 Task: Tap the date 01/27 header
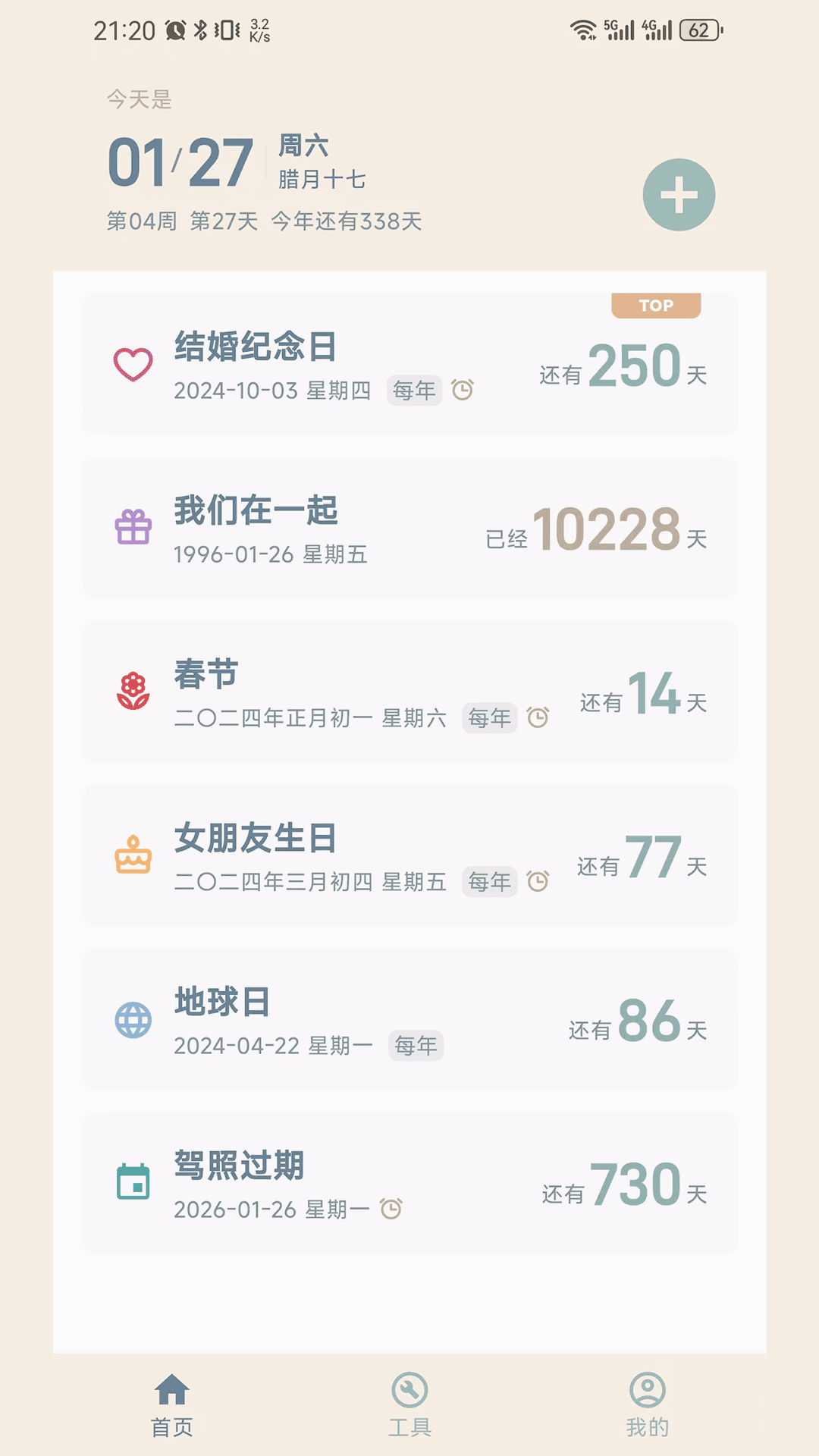(180, 161)
